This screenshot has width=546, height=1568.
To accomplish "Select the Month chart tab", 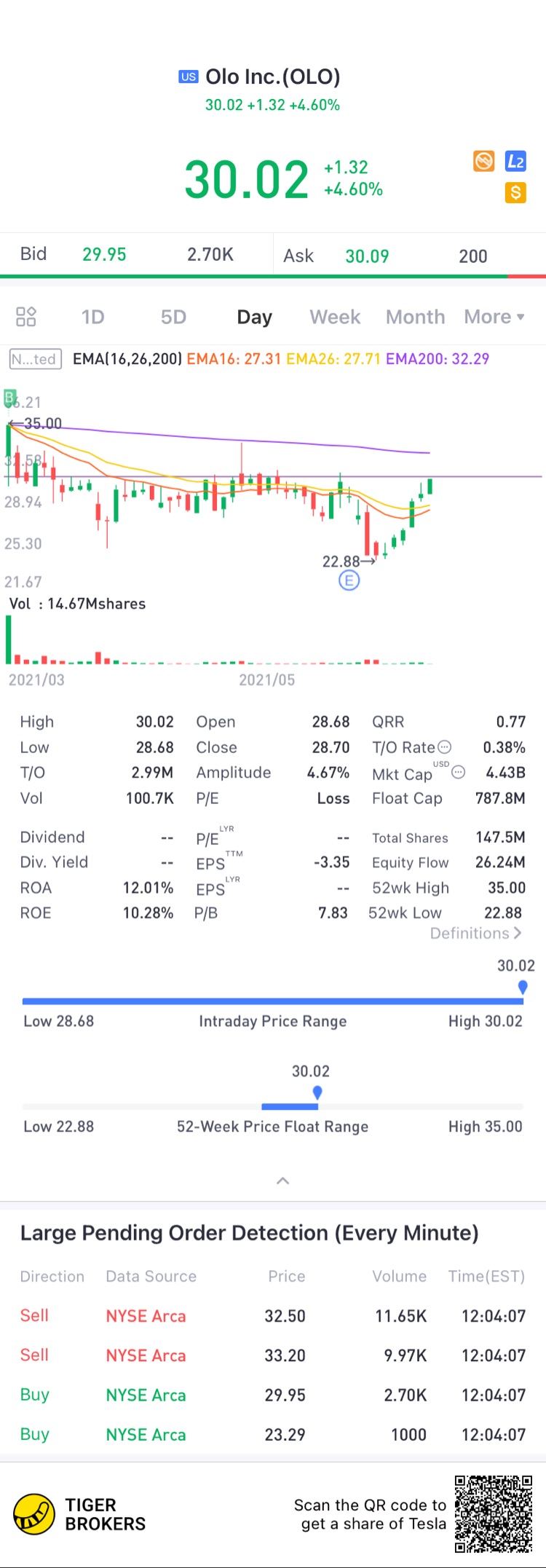I will (415, 317).
